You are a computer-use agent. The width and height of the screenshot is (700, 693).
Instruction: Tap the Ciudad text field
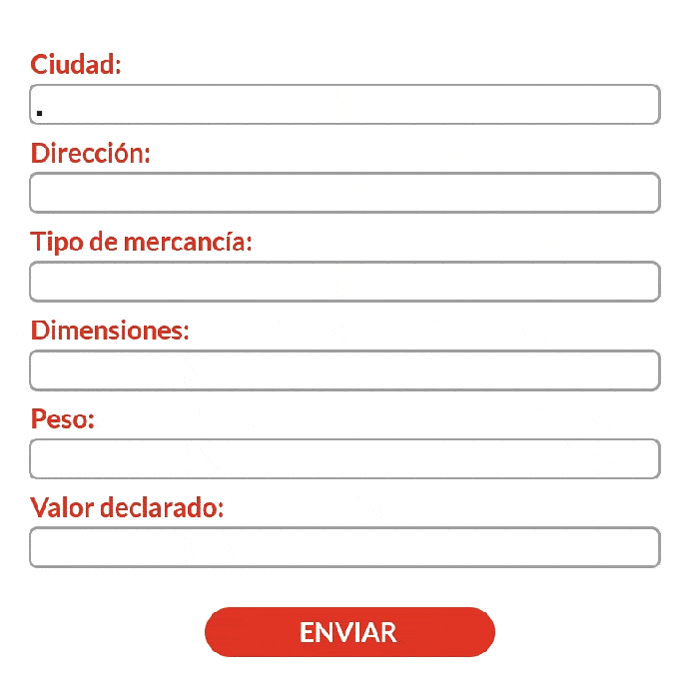tap(344, 105)
